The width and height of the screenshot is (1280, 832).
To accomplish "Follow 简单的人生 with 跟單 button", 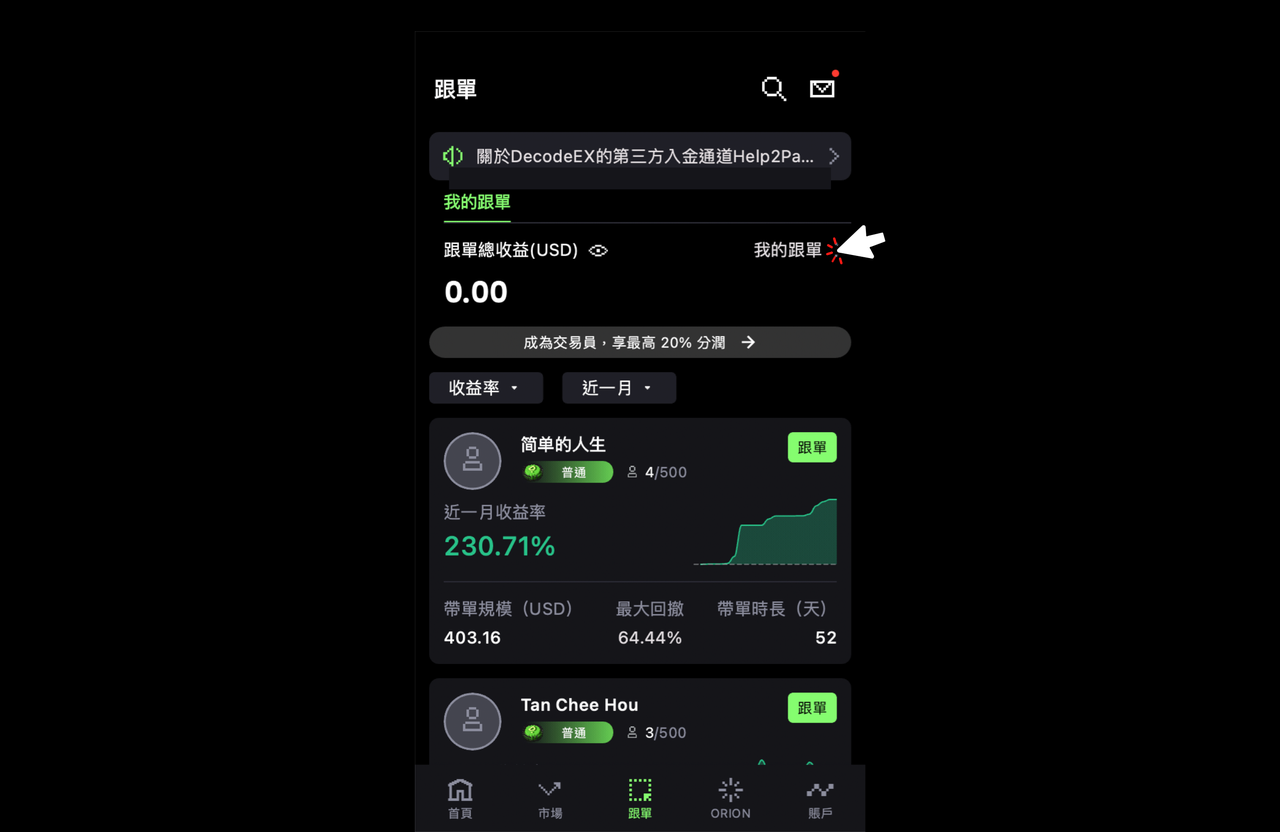I will click(812, 448).
